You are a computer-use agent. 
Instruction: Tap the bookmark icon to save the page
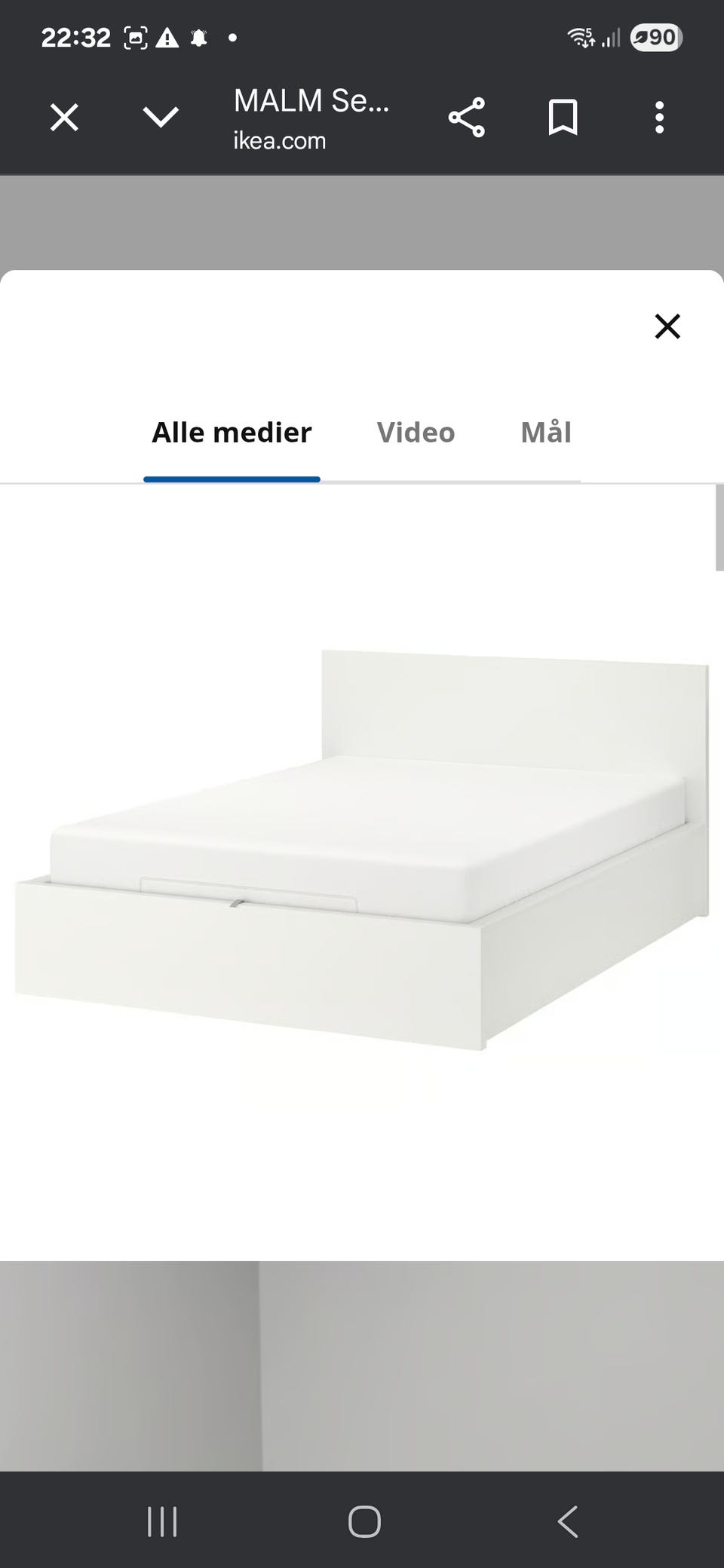[x=563, y=117]
